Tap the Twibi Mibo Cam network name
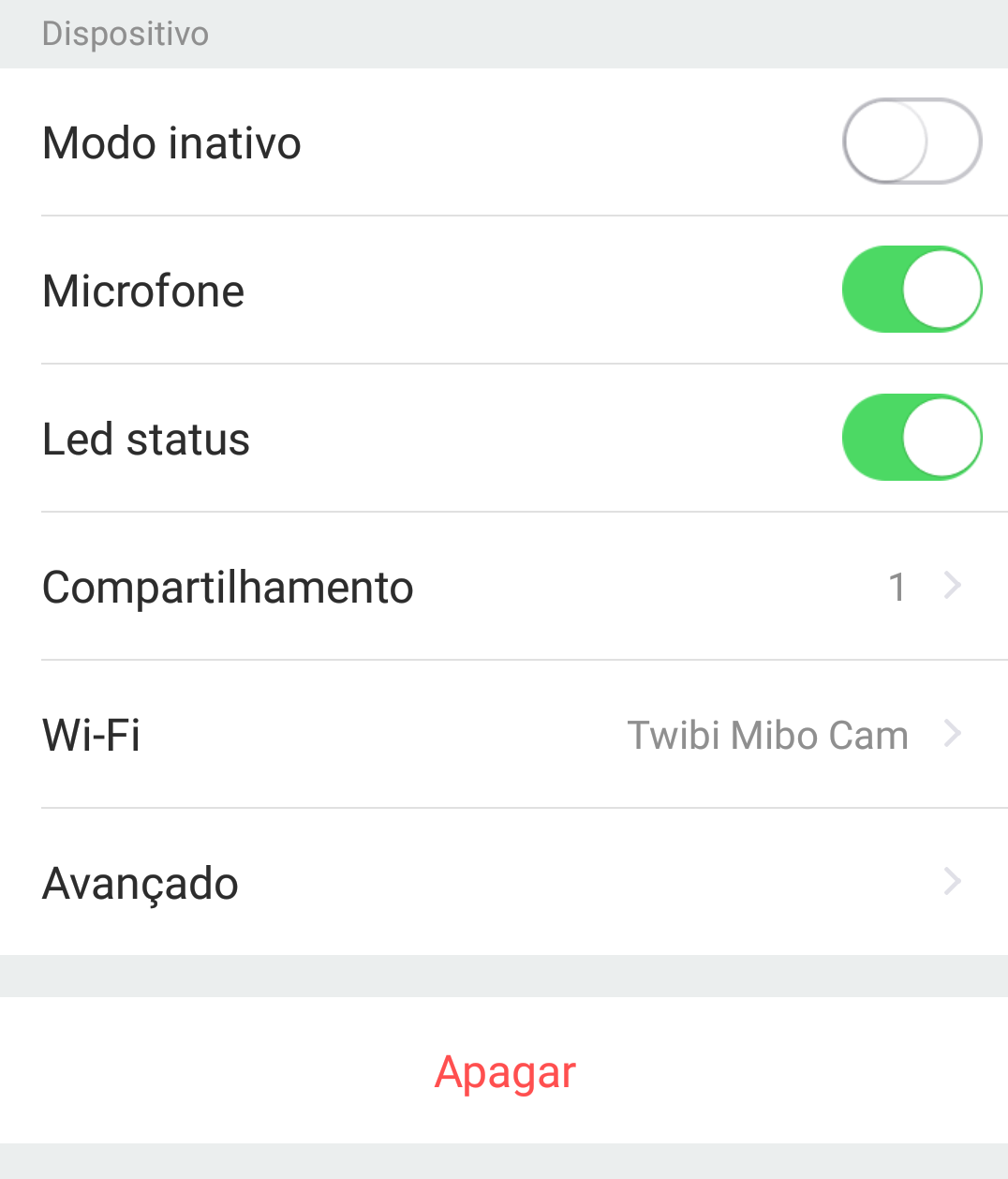Viewport: 1008px width, 1179px height. point(767,735)
